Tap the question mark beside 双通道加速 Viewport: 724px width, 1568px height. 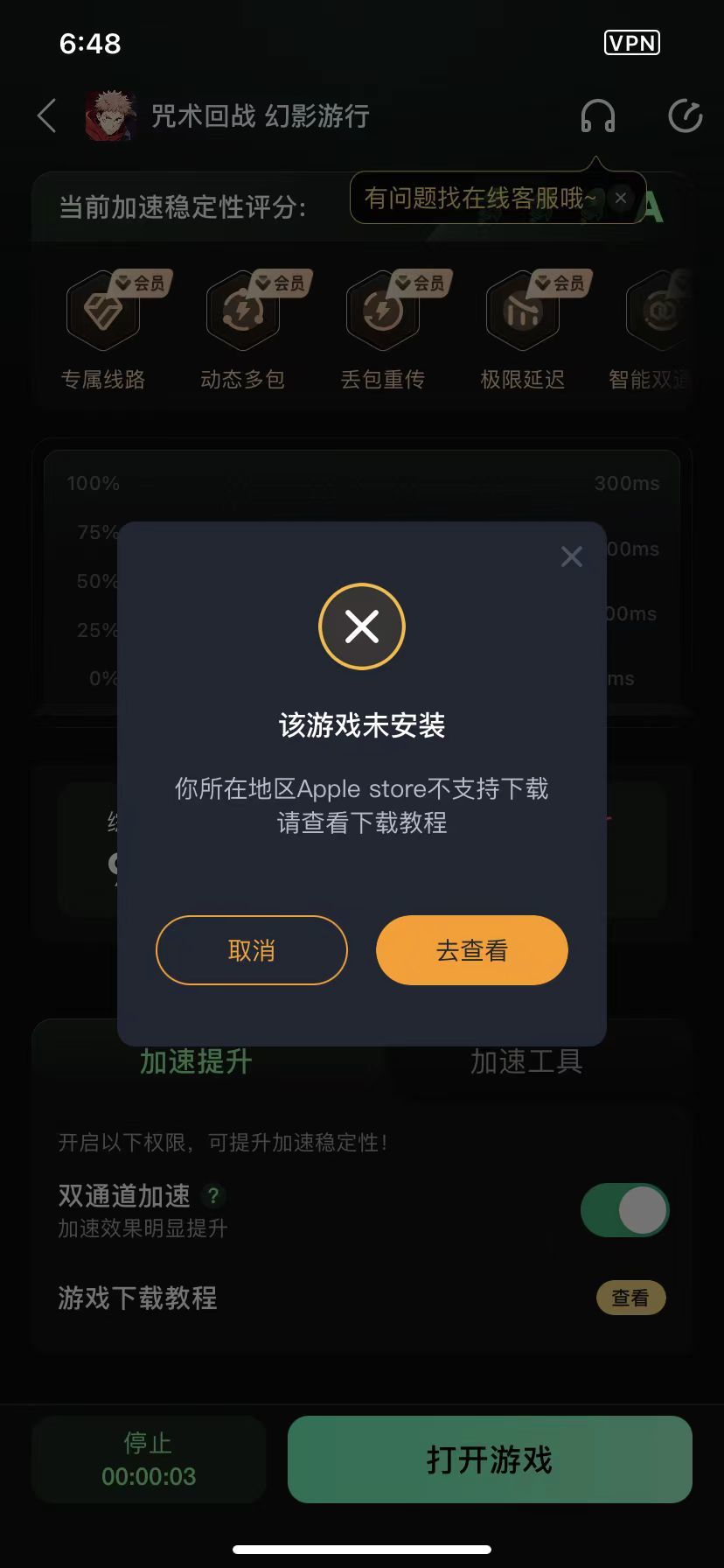[x=213, y=1196]
